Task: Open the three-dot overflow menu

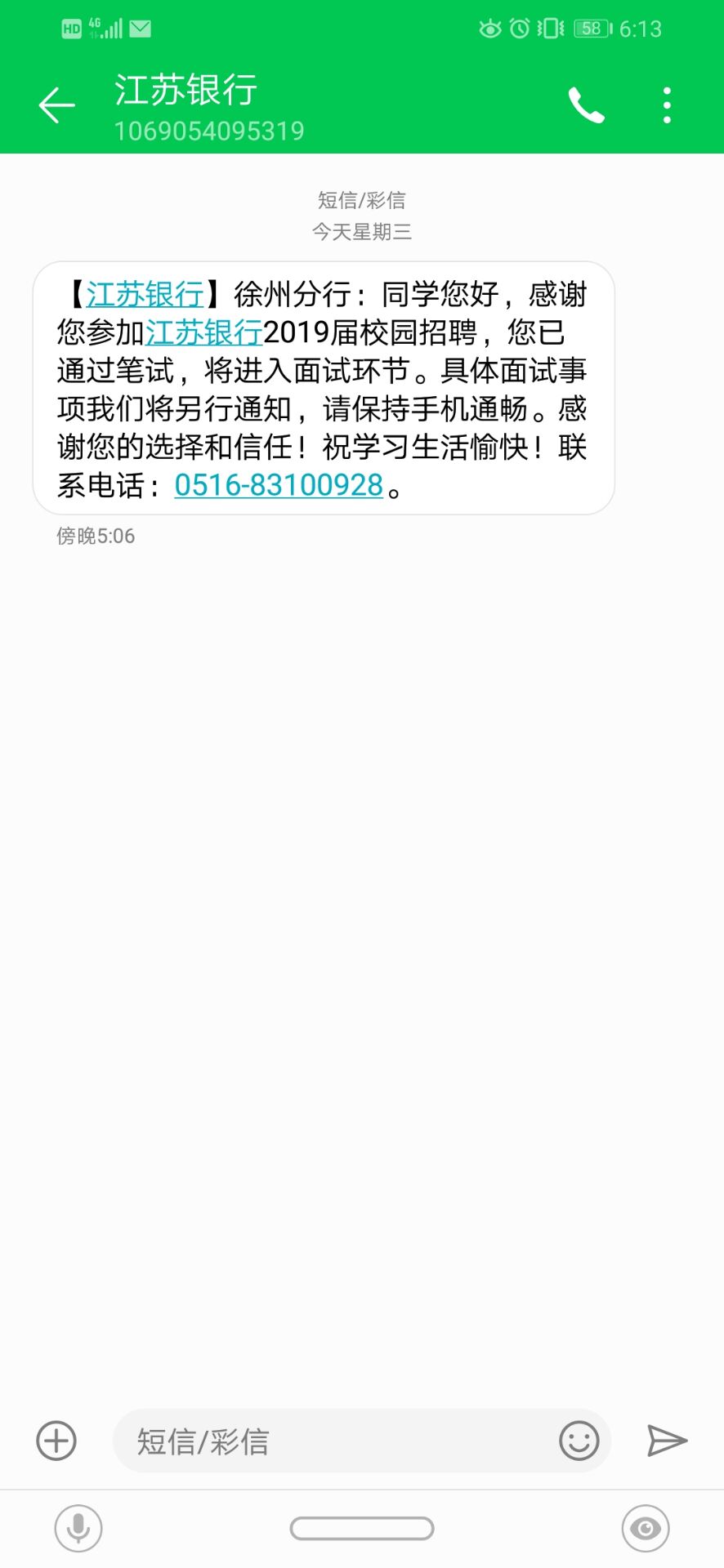Action: (x=667, y=105)
